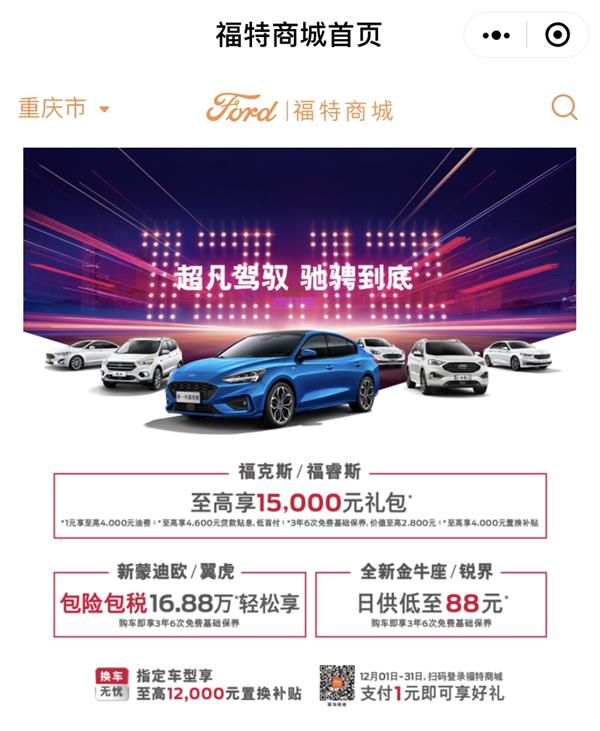Open the 重庆市 city selector dropdown
This screenshot has height=731, width=600.
63,108
